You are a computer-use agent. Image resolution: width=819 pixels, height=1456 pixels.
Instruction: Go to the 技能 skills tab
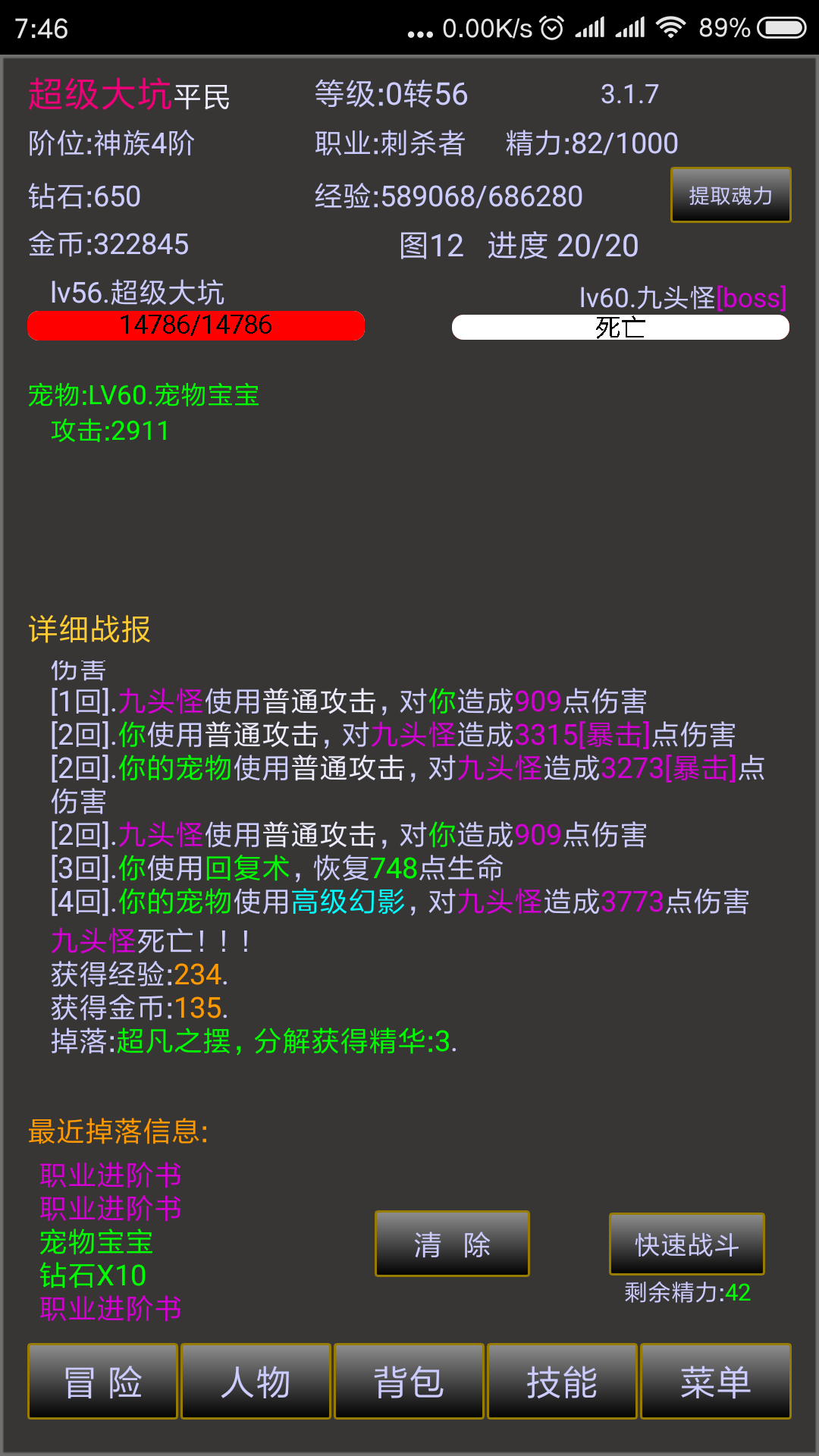point(562,1381)
